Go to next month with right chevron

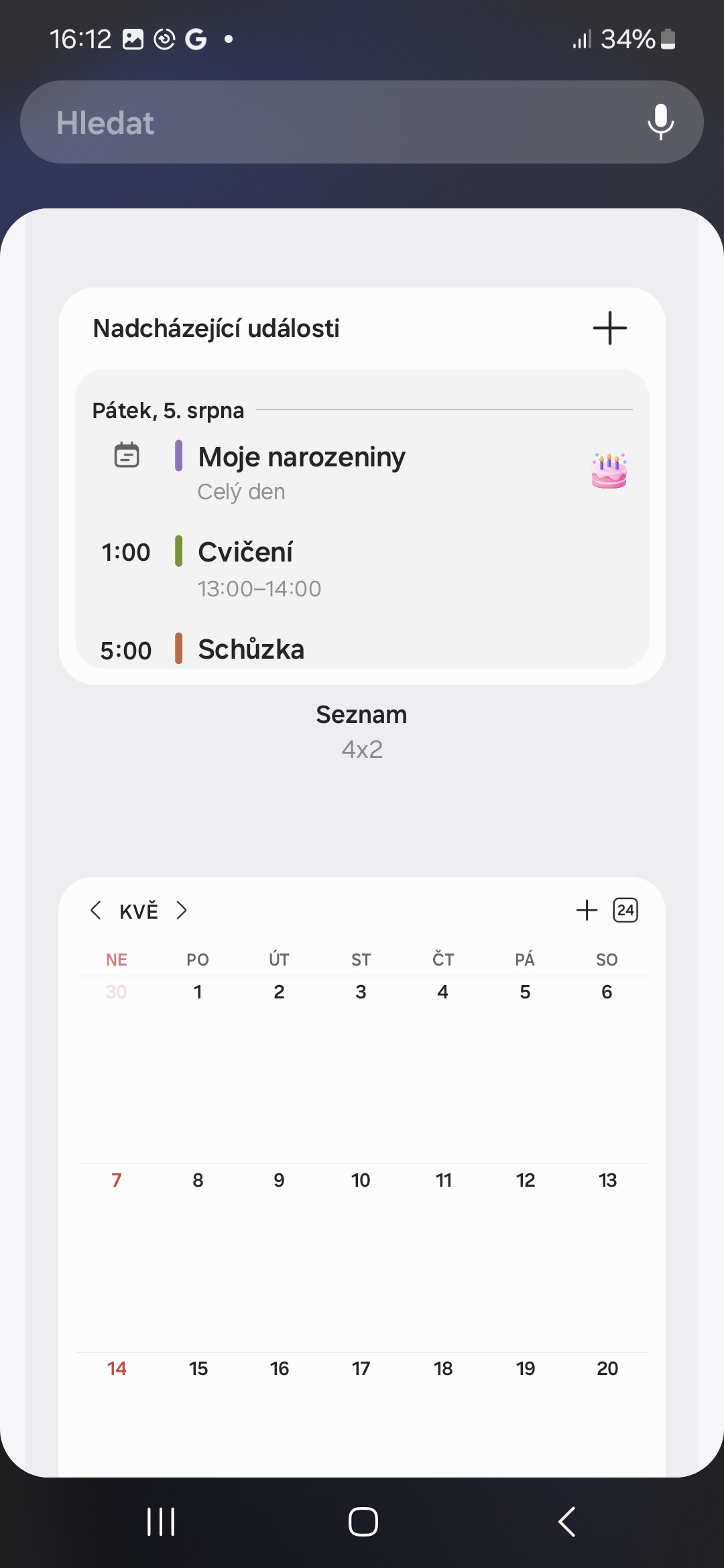181,910
